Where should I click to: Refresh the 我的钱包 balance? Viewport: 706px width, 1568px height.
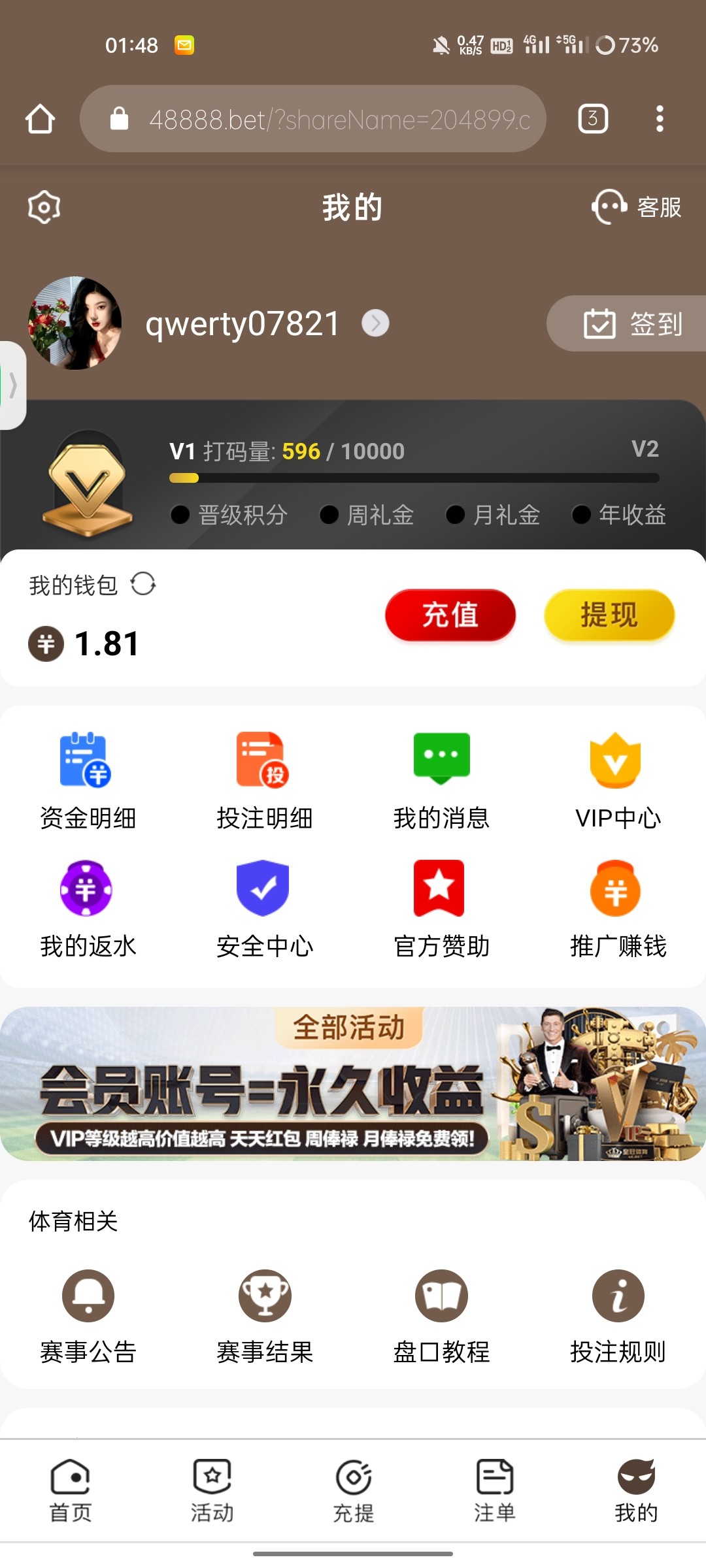[143, 584]
